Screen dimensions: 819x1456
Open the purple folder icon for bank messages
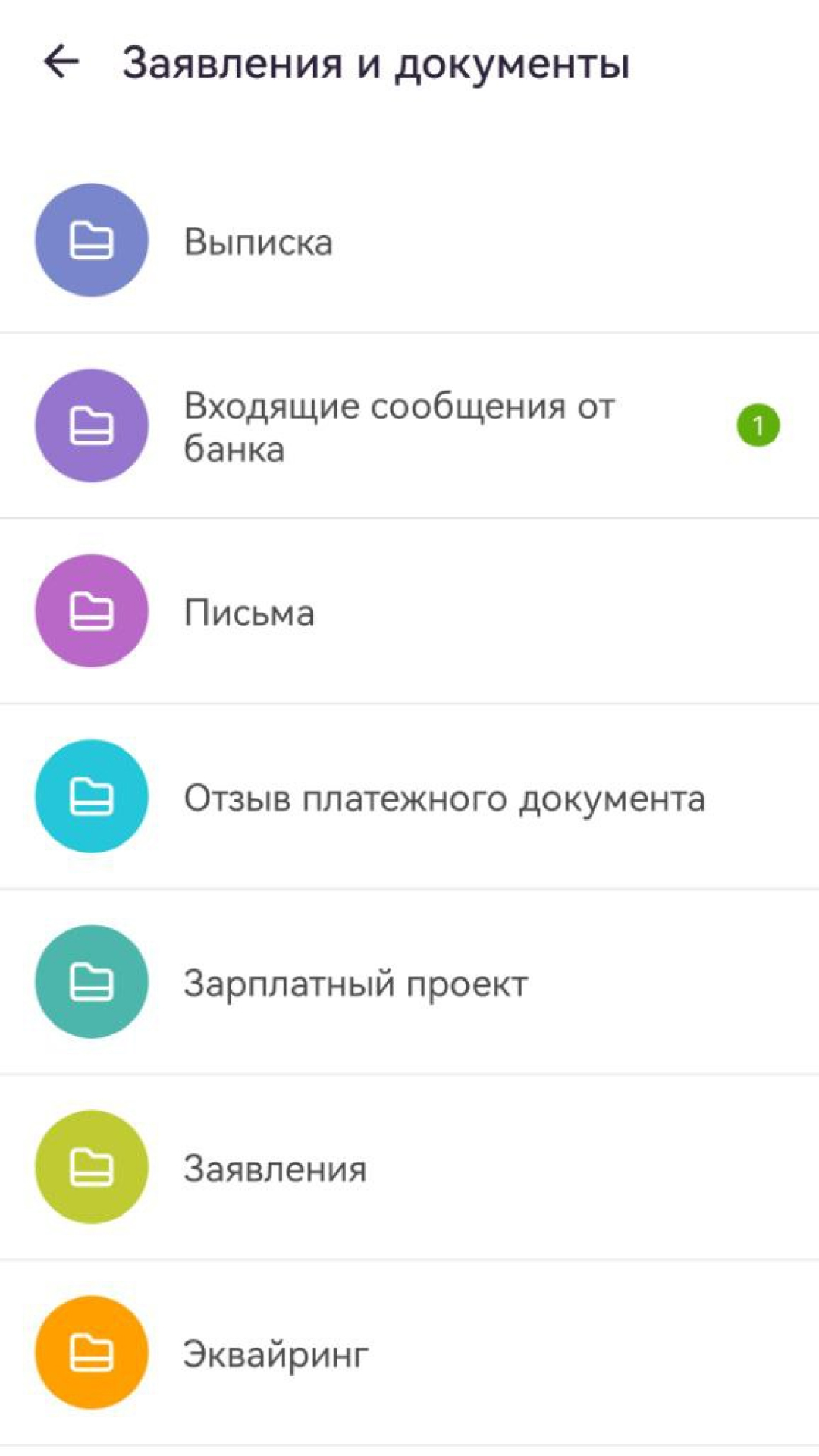tap(91, 426)
